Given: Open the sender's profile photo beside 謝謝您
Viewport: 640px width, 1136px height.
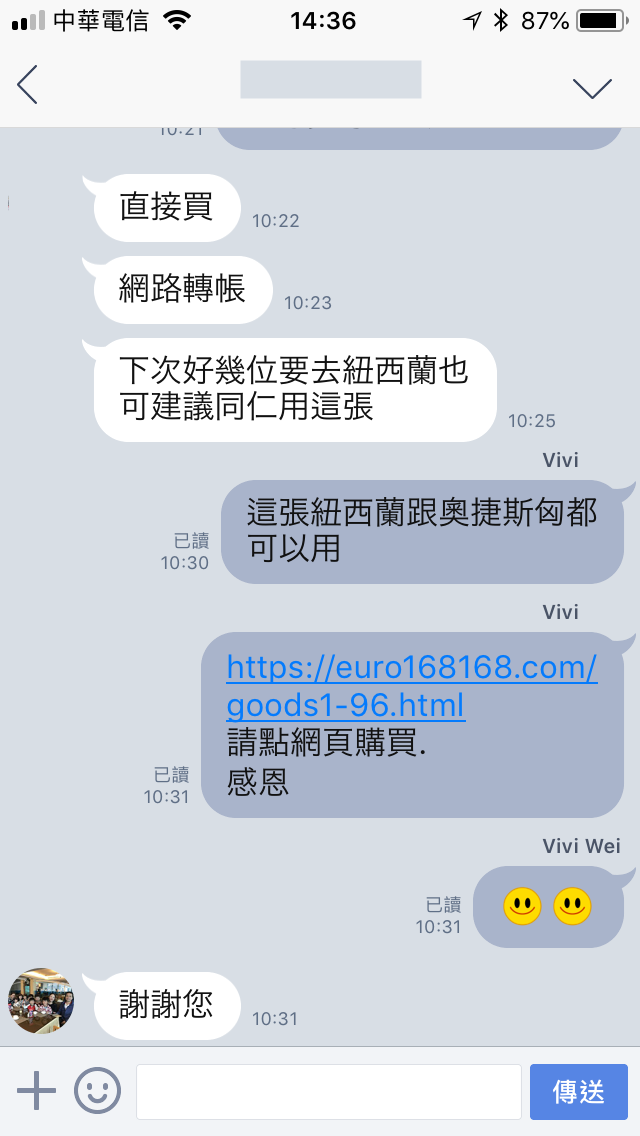Looking at the screenshot, I should click(x=41, y=1001).
